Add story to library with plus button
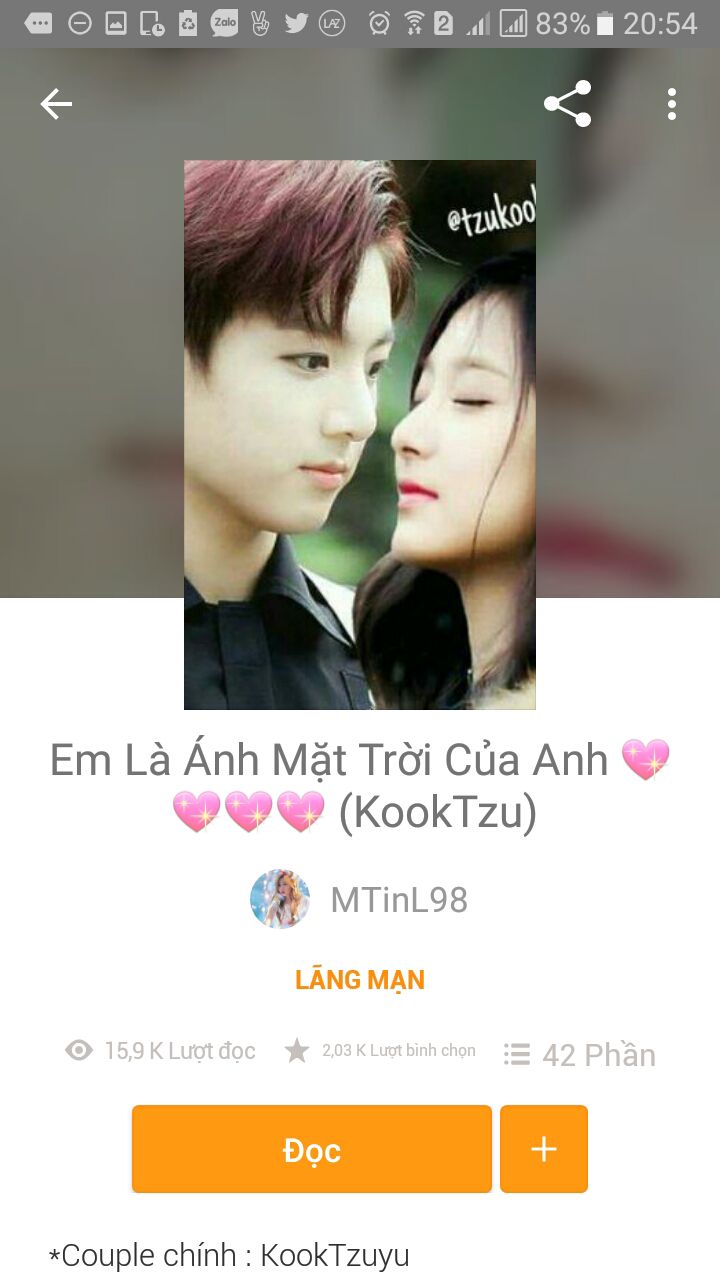 (x=543, y=1149)
